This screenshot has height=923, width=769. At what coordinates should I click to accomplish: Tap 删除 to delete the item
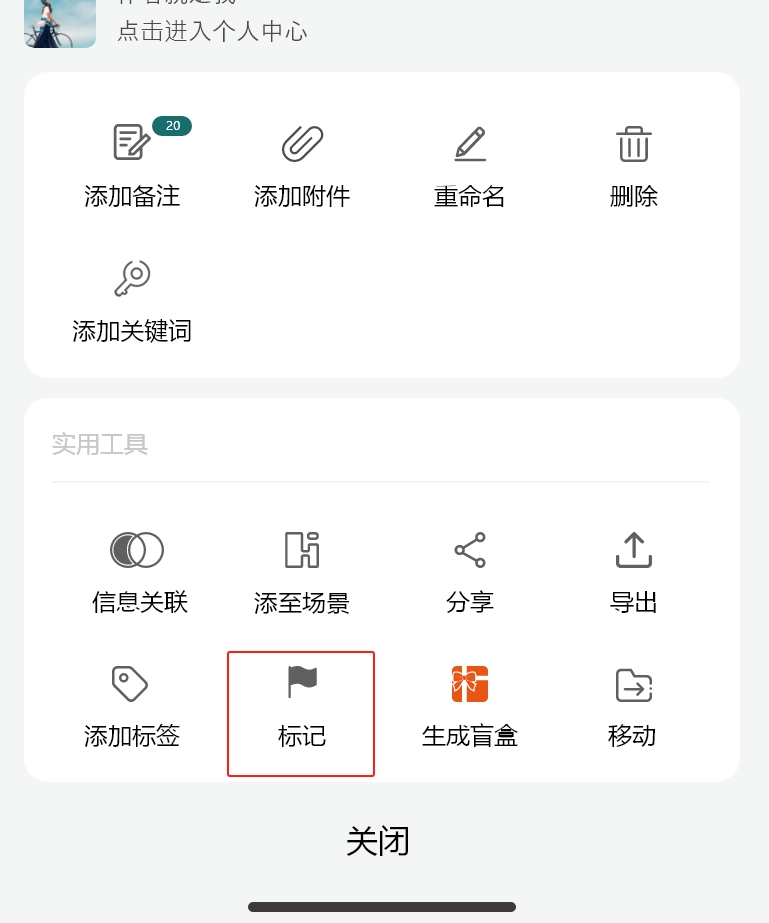pyautogui.click(x=633, y=165)
